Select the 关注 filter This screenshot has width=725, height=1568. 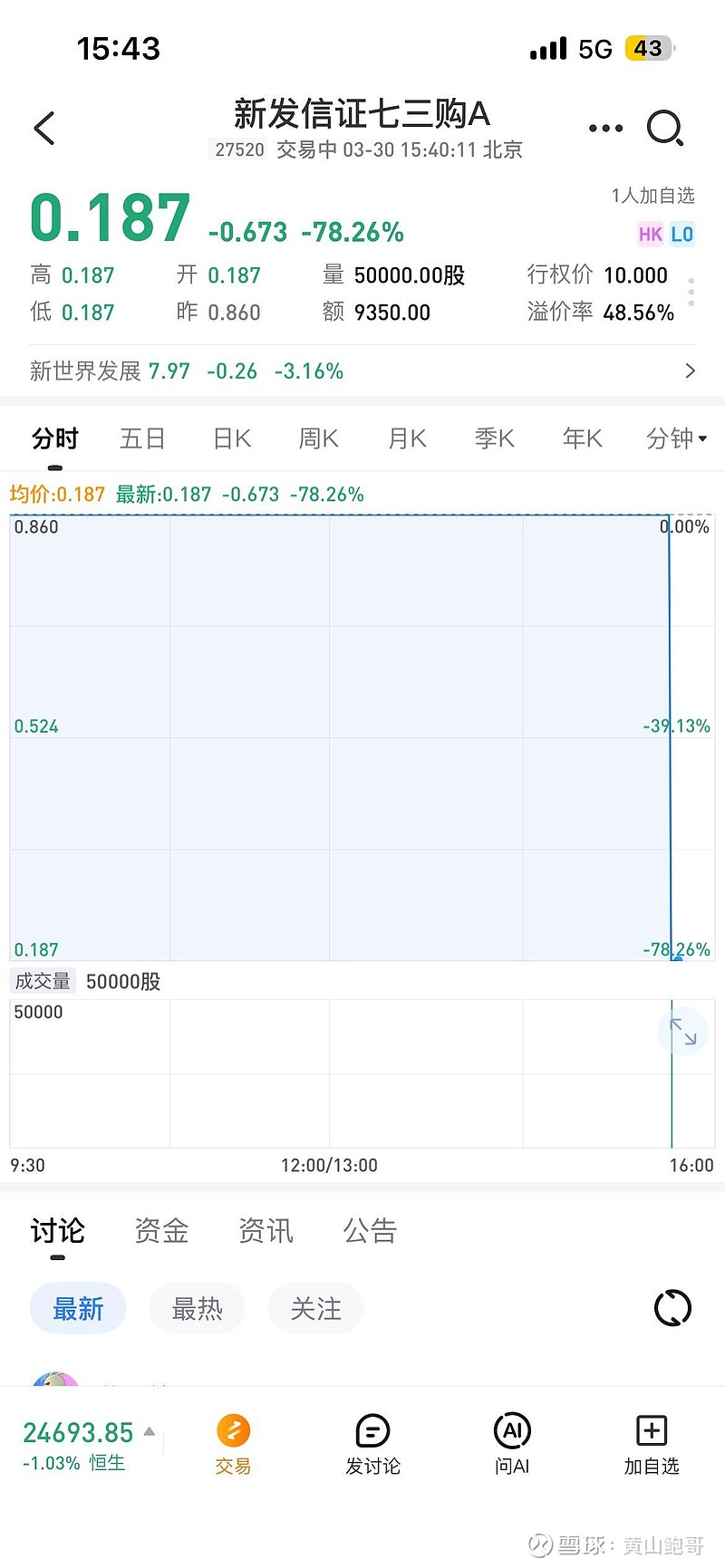coord(315,1307)
